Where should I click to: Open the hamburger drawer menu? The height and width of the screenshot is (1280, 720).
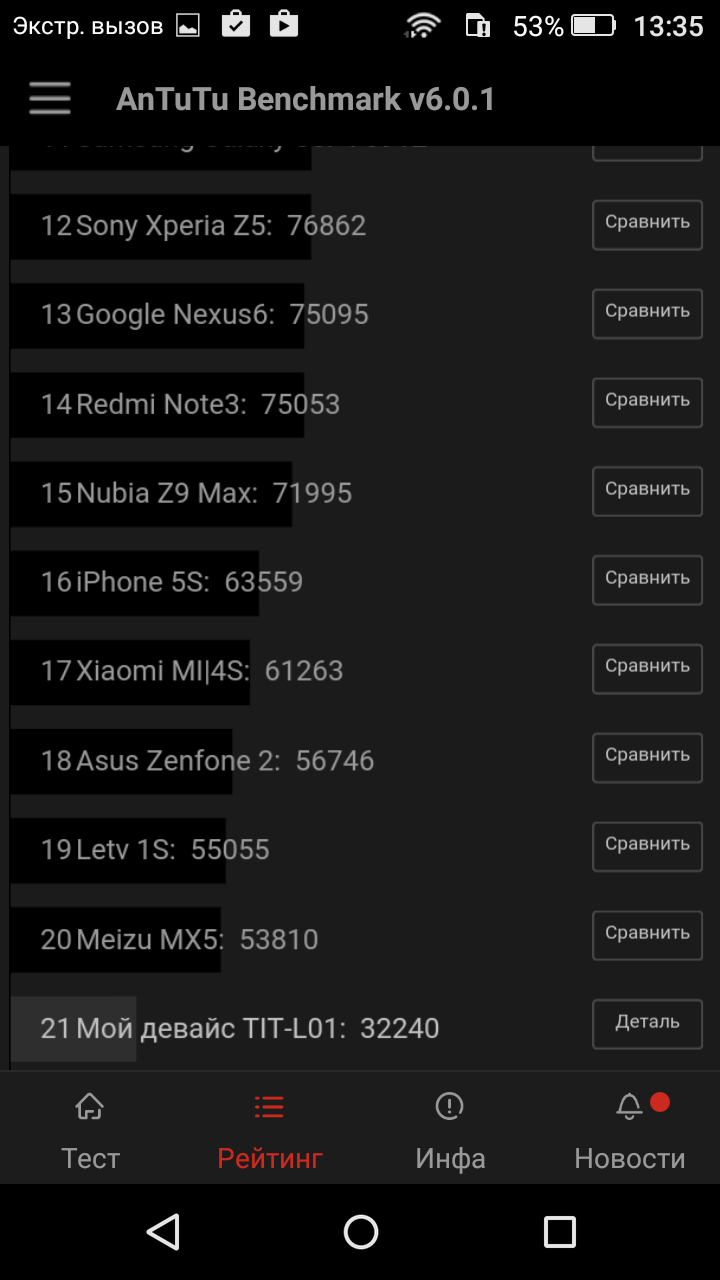click(49, 99)
